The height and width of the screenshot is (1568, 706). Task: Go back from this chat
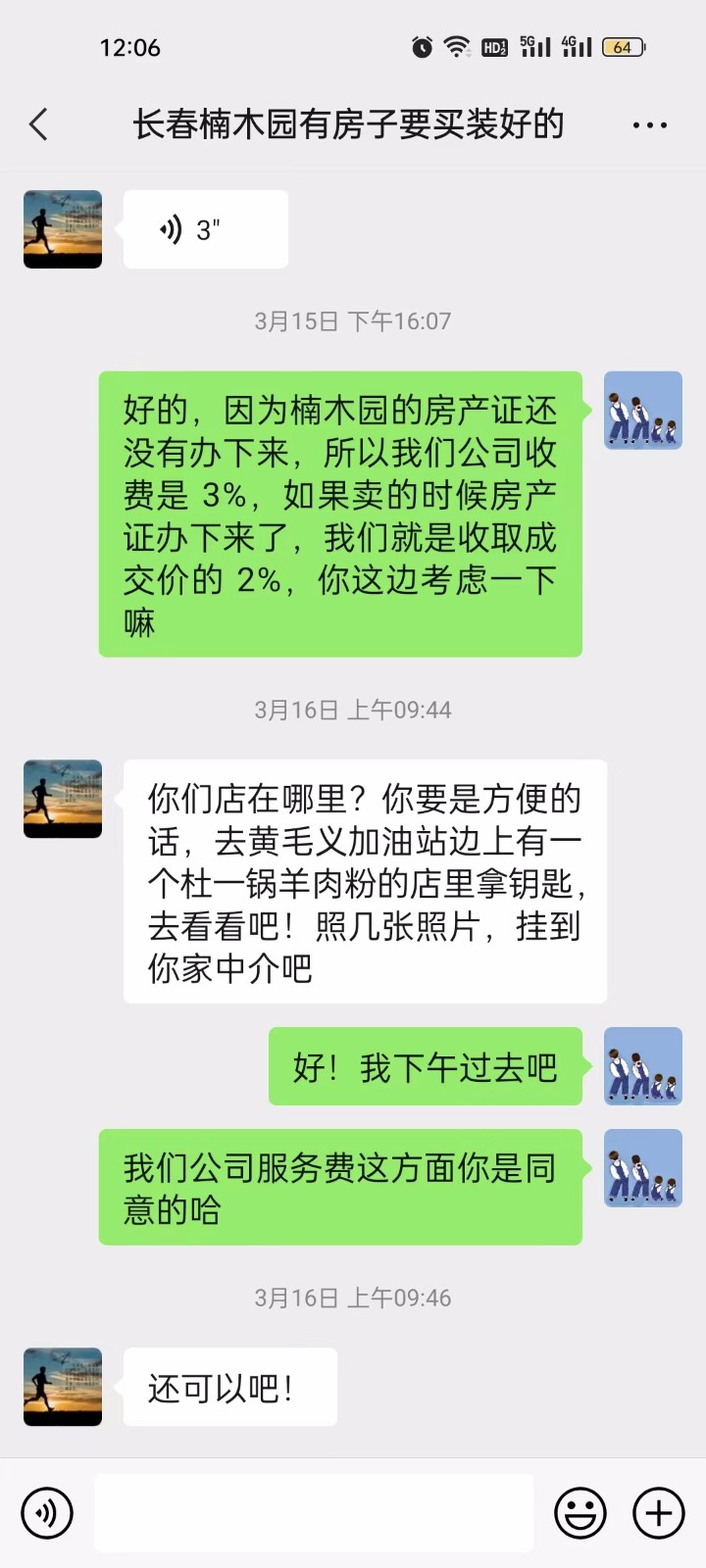coord(39,124)
